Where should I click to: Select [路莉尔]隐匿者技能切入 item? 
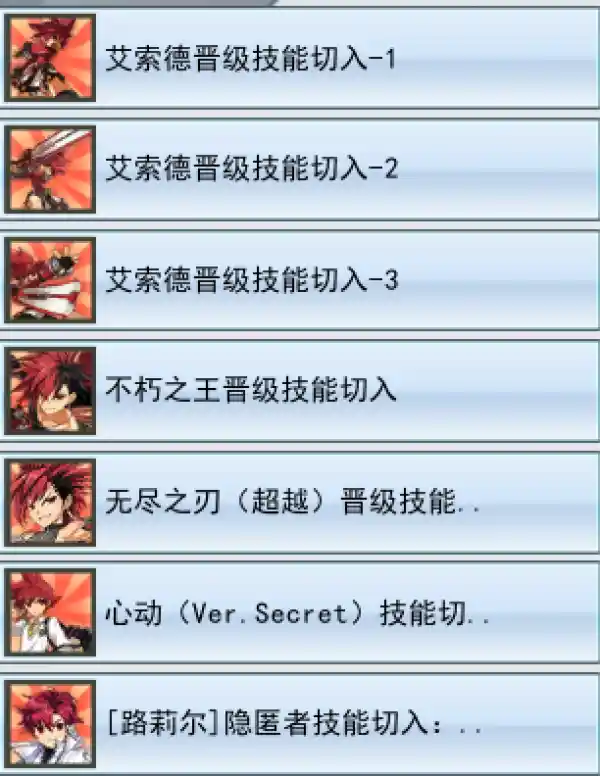click(300, 723)
